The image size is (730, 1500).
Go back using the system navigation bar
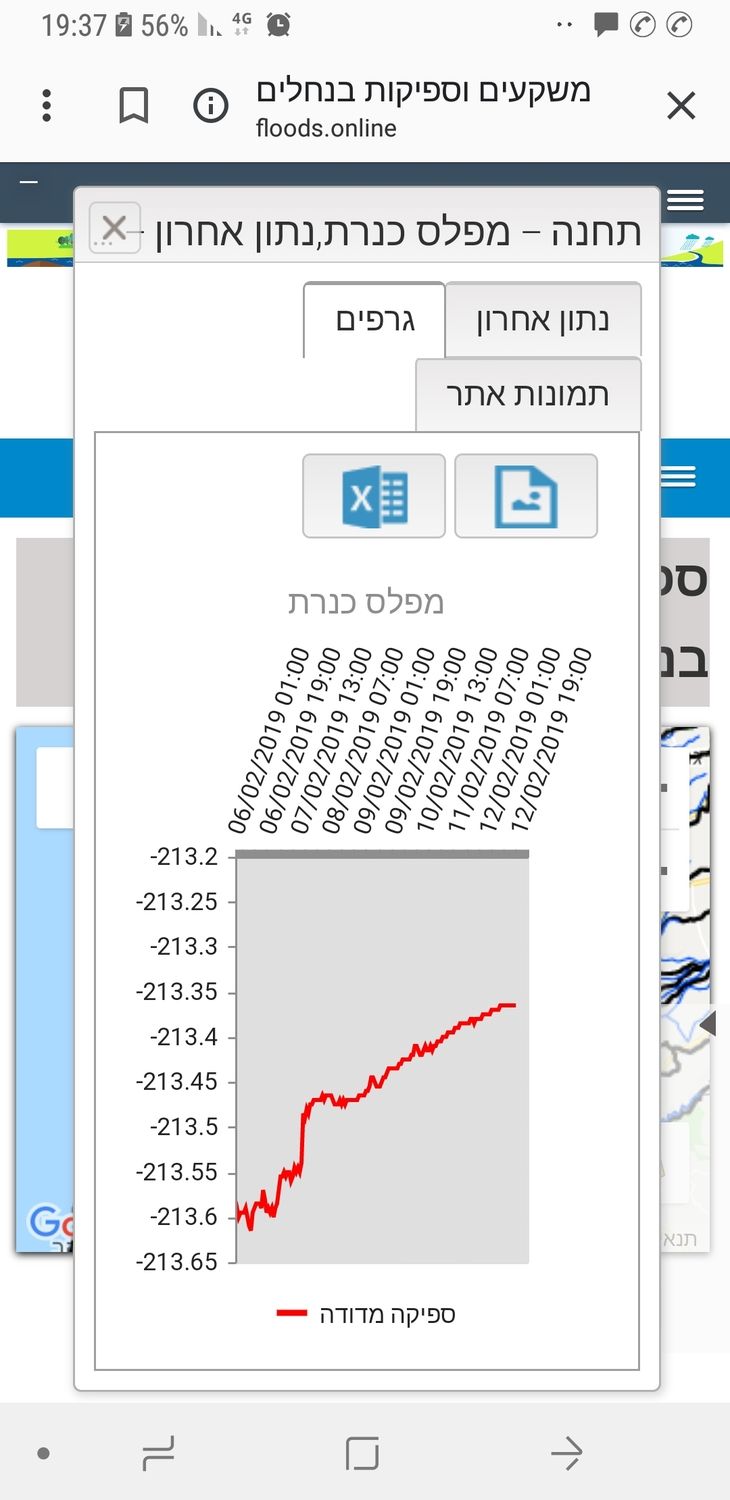[x=567, y=1453]
